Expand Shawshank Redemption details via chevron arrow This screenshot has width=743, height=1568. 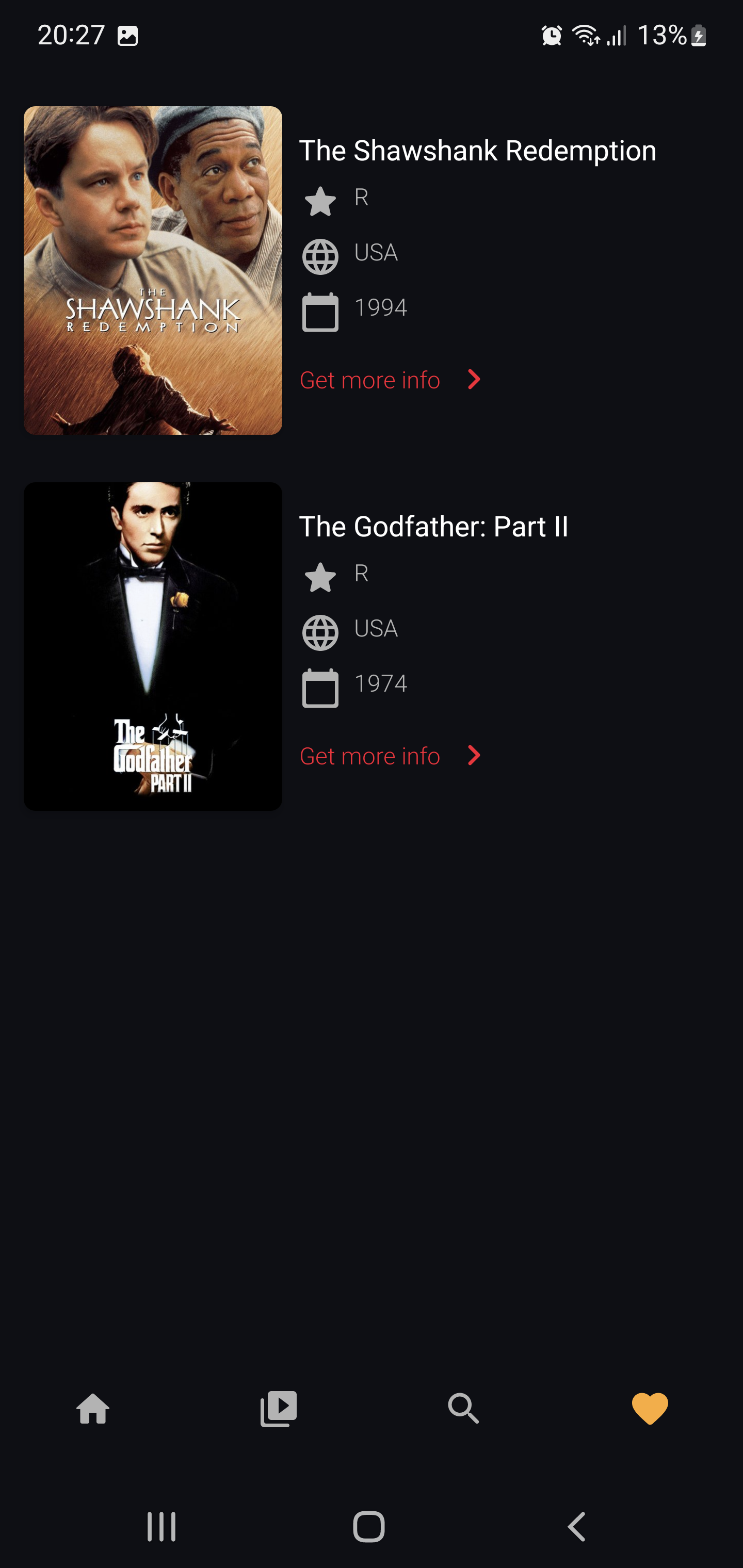(474, 380)
